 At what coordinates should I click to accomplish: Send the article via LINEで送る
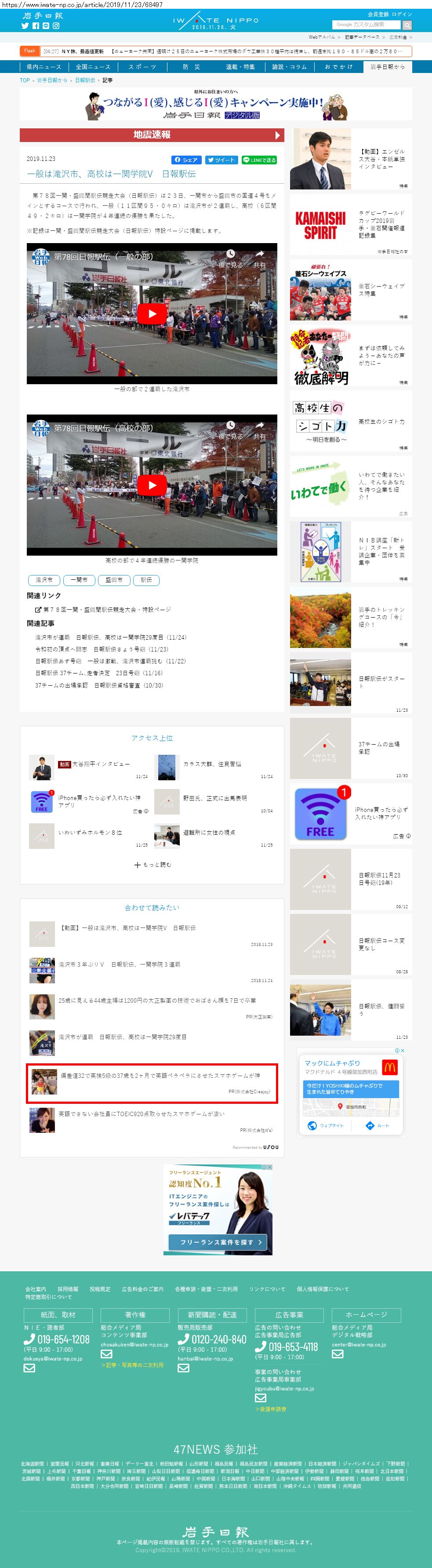[259, 160]
